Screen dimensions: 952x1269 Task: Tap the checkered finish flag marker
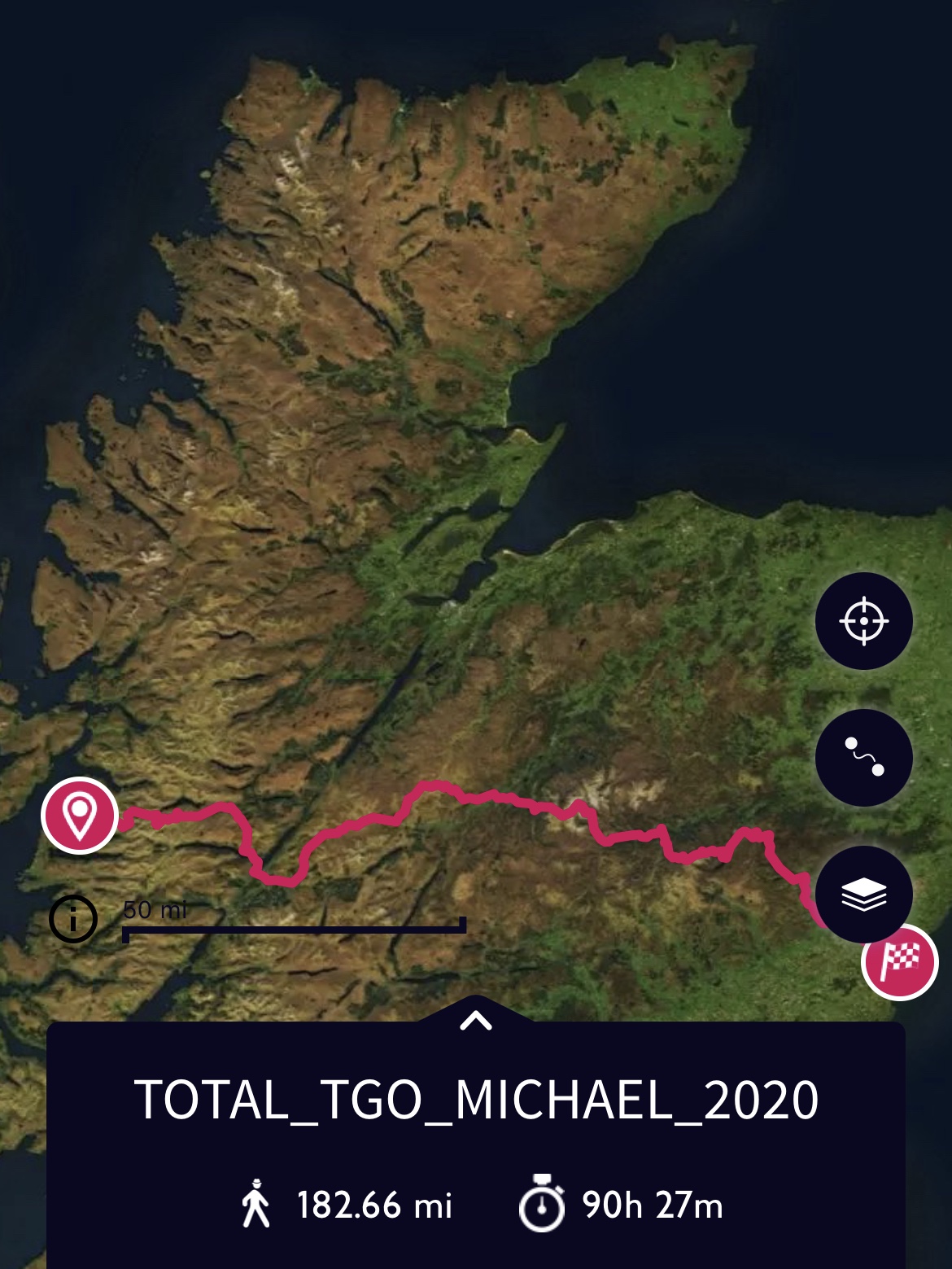click(x=899, y=961)
